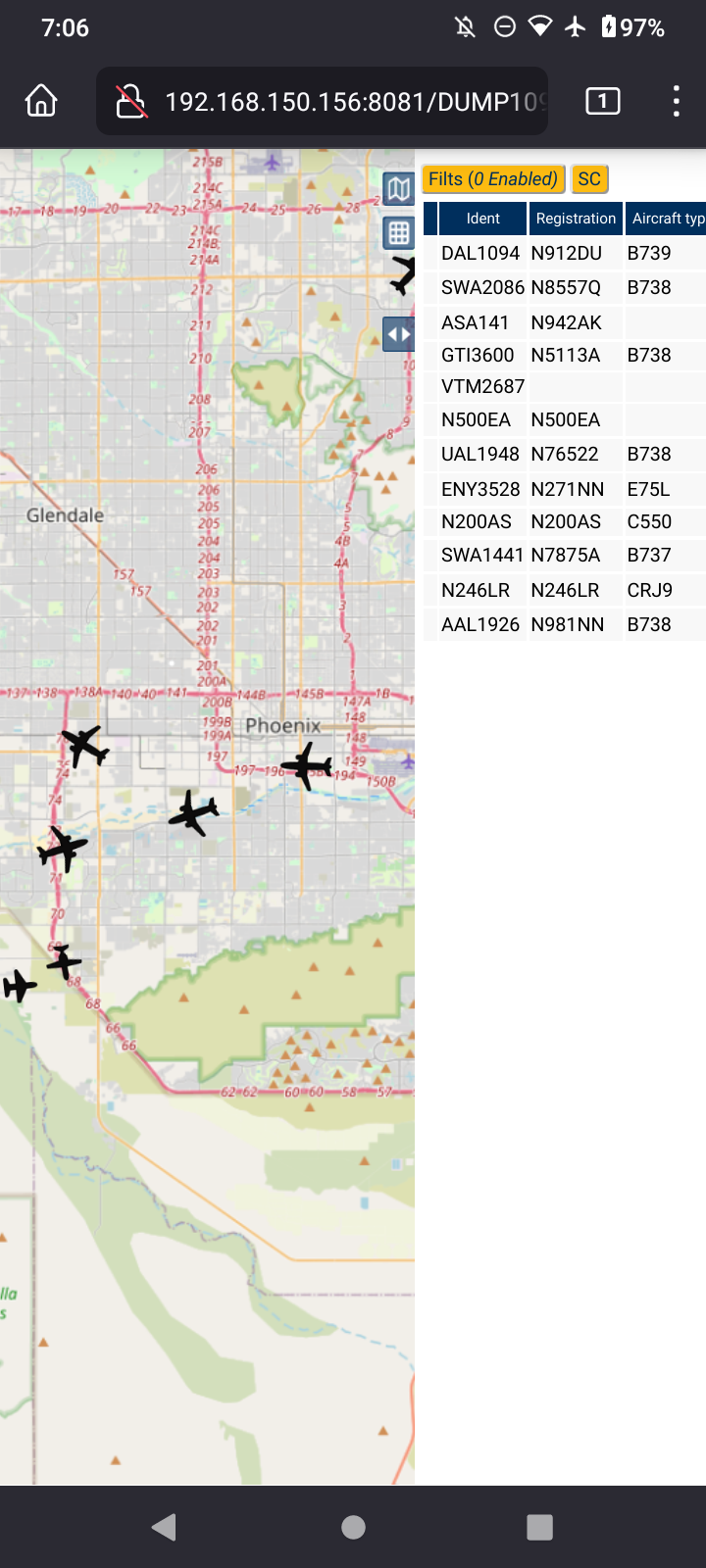This screenshot has height=1568, width=706.
Task: Select the SWA2086 aircraft row
Action: [565, 287]
